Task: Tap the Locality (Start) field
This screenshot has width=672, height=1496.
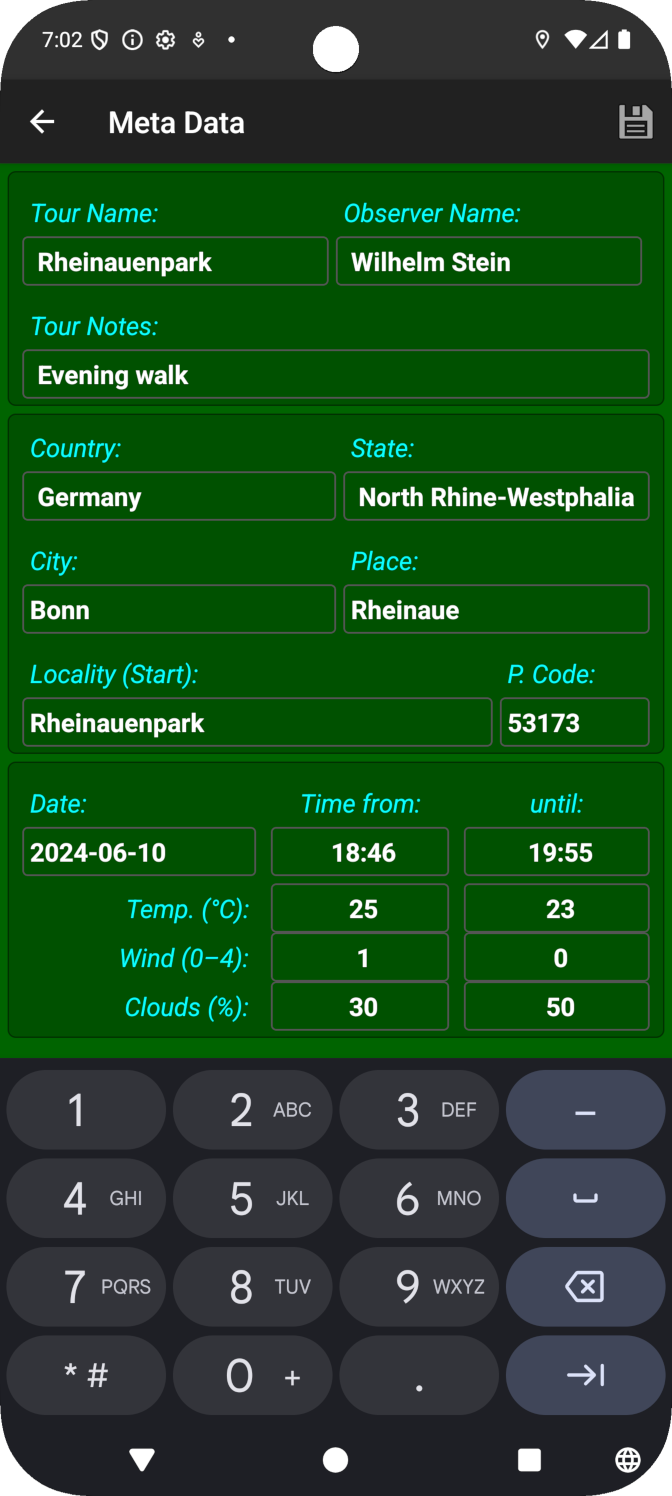Action: tap(257, 723)
